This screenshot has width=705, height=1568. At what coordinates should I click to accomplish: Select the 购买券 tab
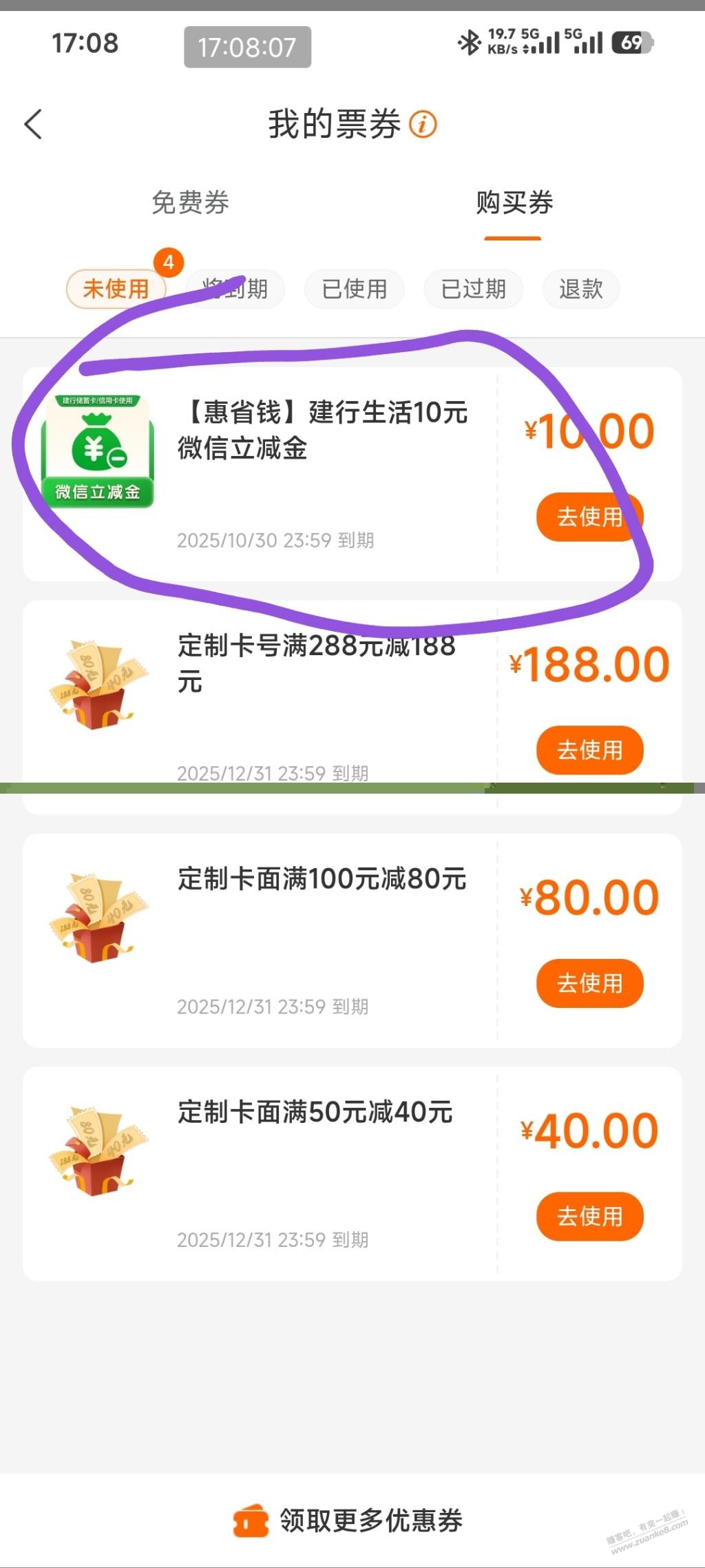(x=514, y=203)
